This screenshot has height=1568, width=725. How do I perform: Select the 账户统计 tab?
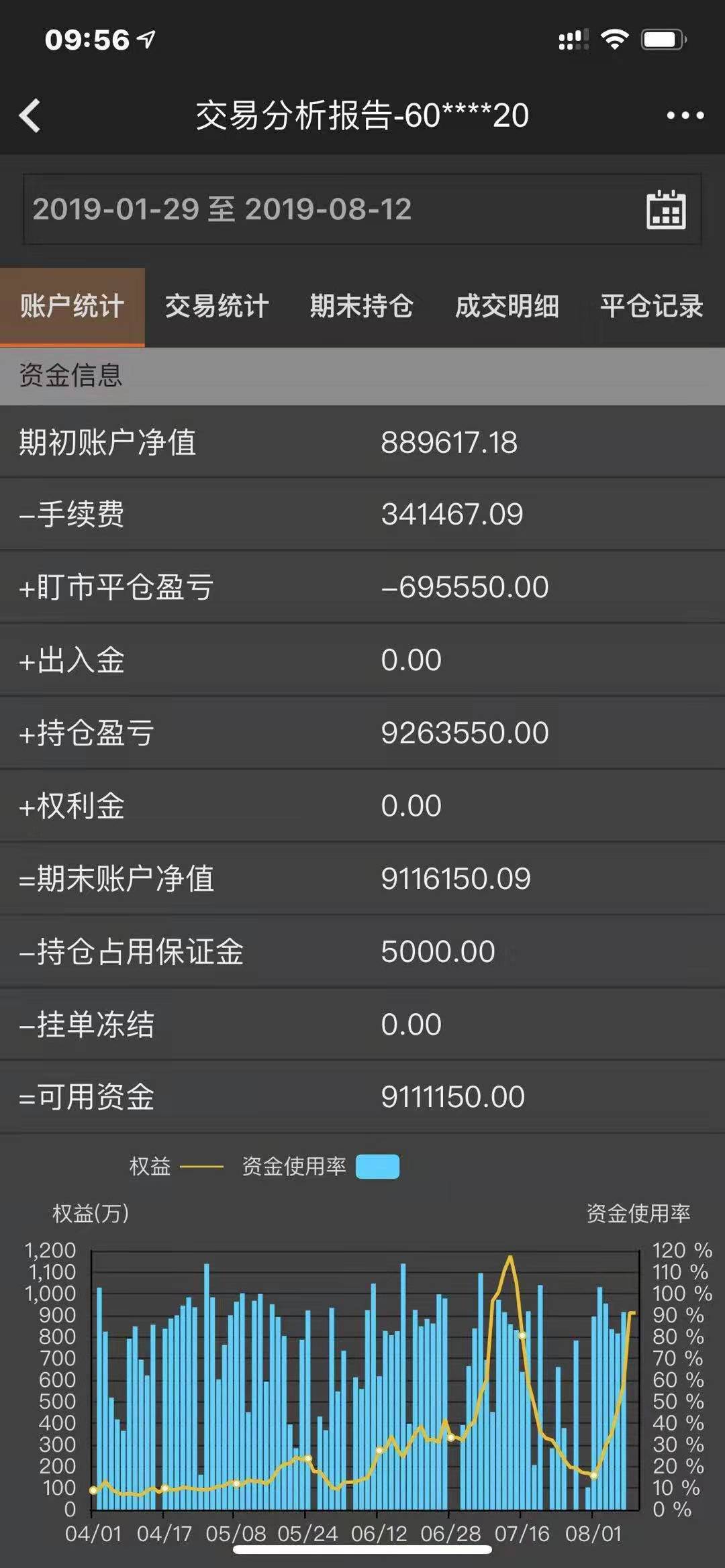pos(72,307)
